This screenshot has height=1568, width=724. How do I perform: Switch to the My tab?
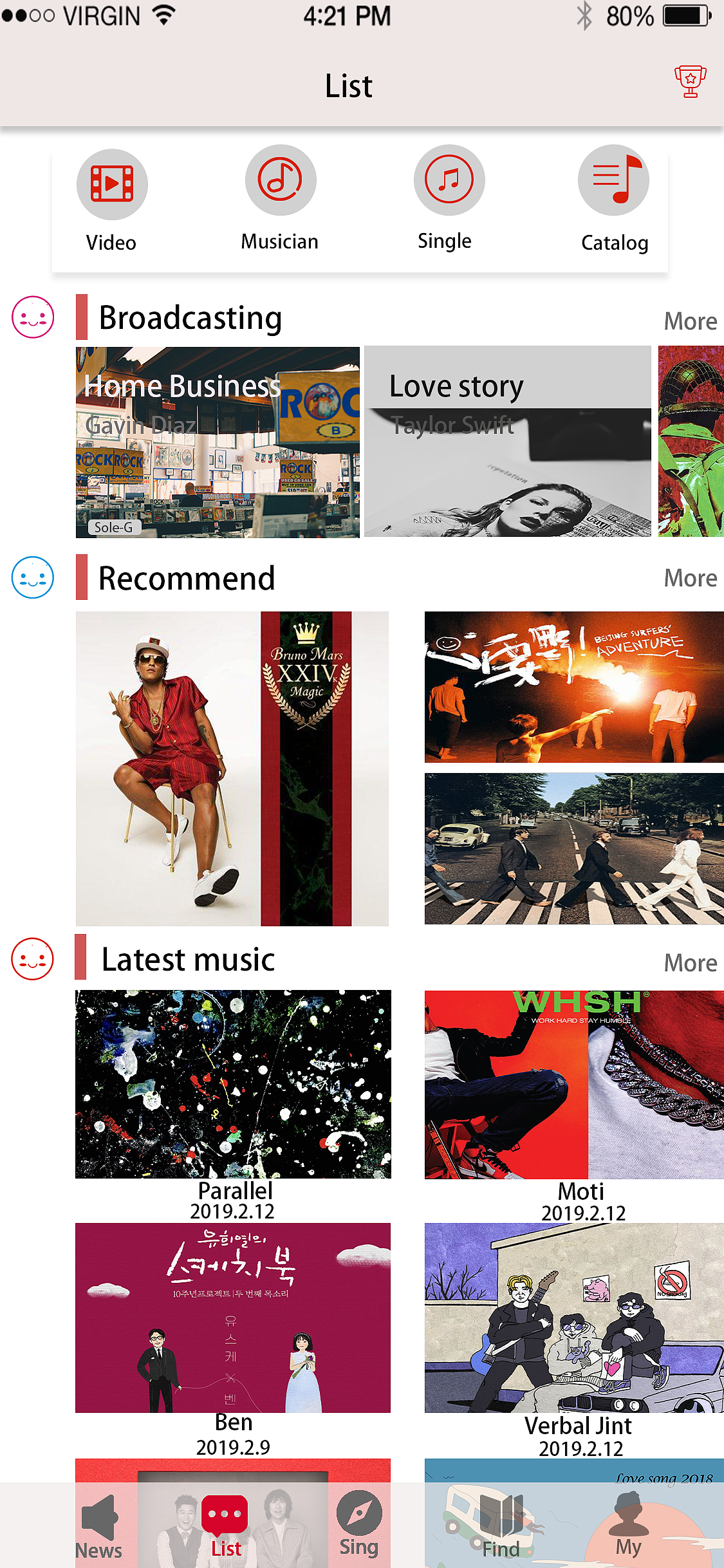point(628,1526)
